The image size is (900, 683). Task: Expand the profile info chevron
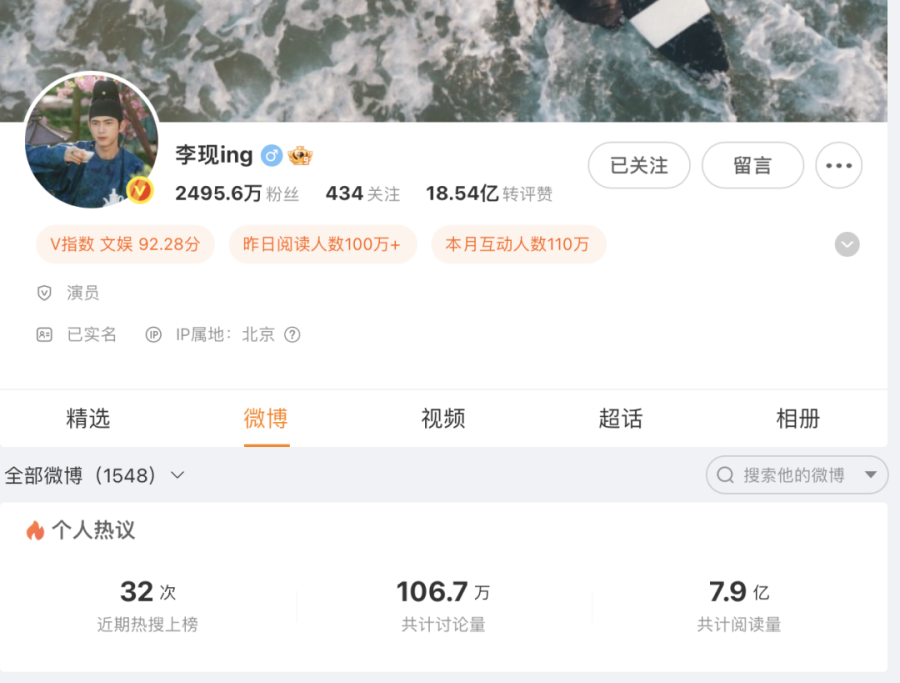[847, 244]
